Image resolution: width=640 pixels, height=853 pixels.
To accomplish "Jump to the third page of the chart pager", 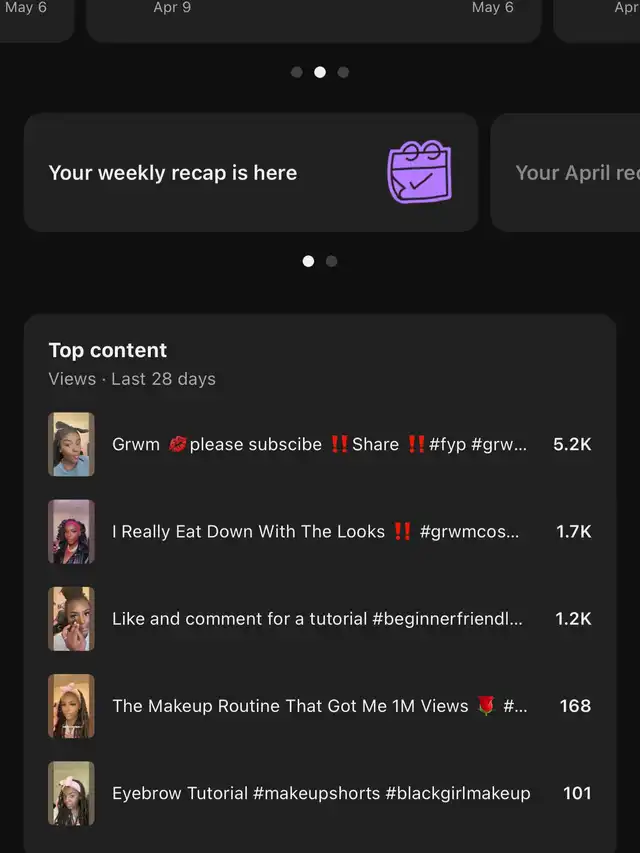I will pyautogui.click(x=343, y=72).
